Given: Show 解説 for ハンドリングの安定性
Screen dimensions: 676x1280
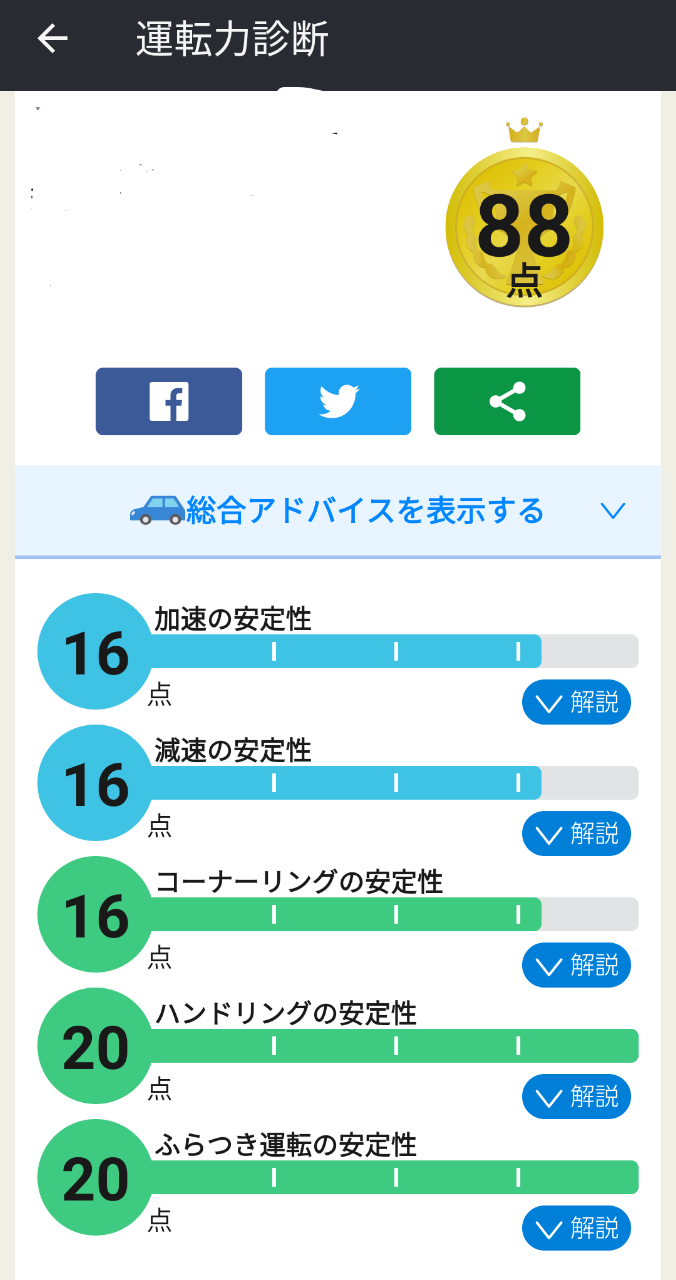Looking at the screenshot, I should coord(577,1097).
